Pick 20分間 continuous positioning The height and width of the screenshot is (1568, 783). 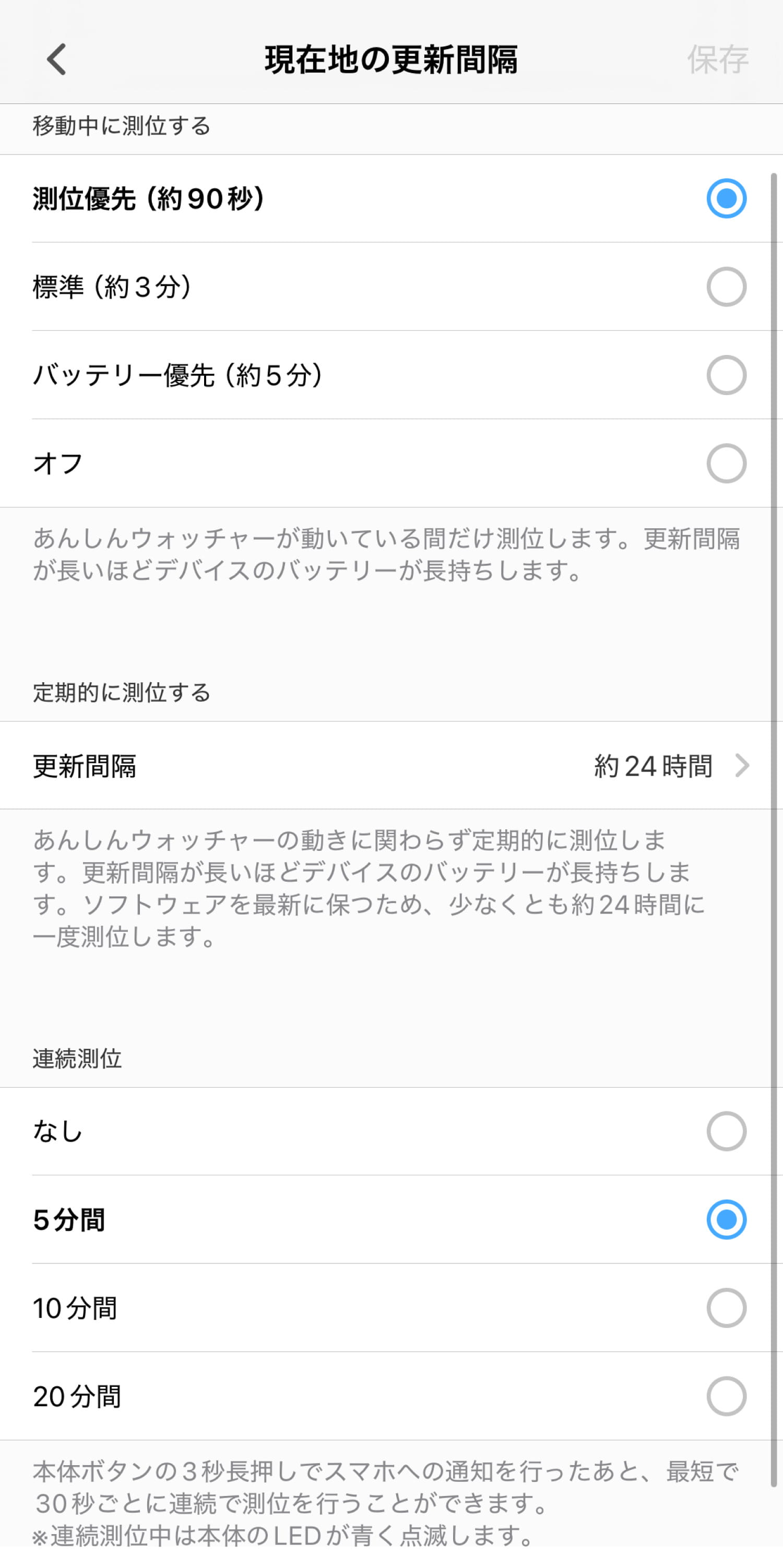click(726, 1396)
